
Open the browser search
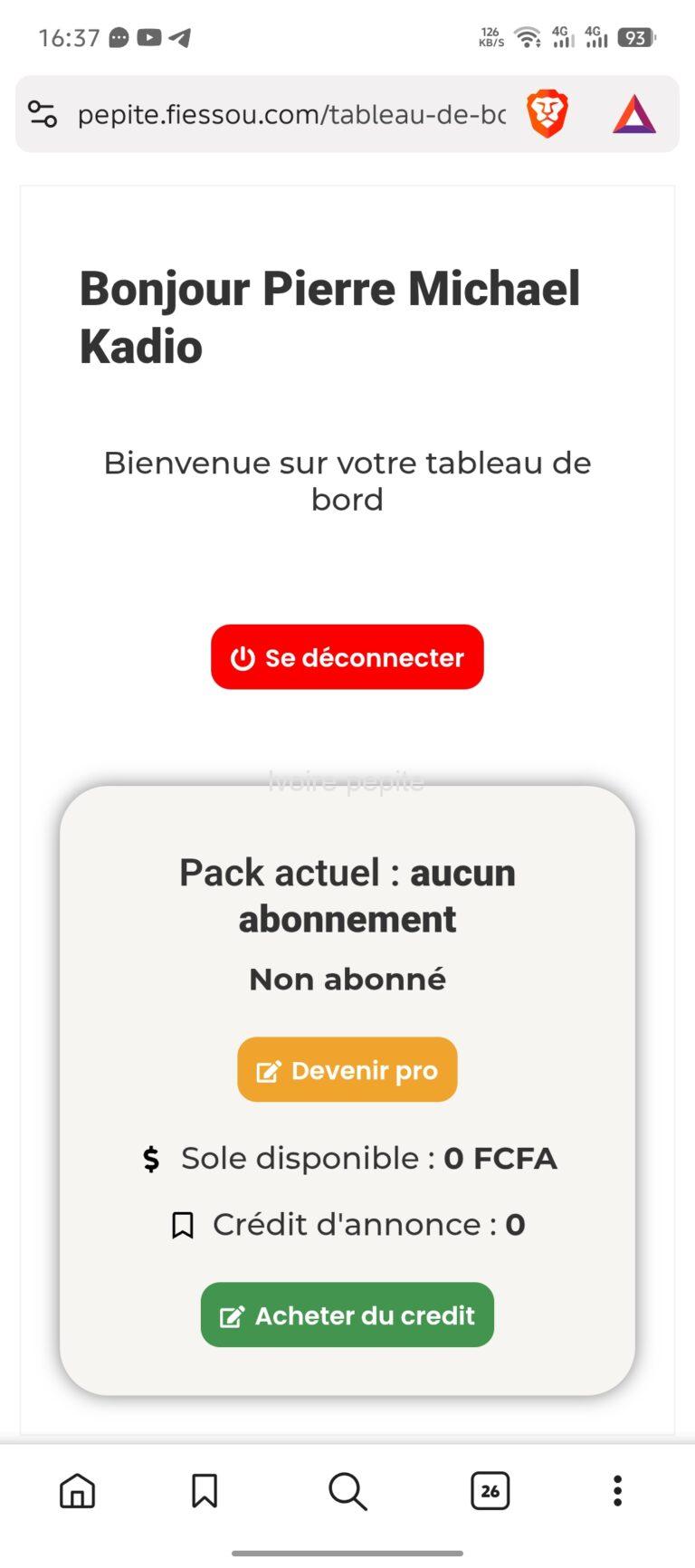[347, 1490]
